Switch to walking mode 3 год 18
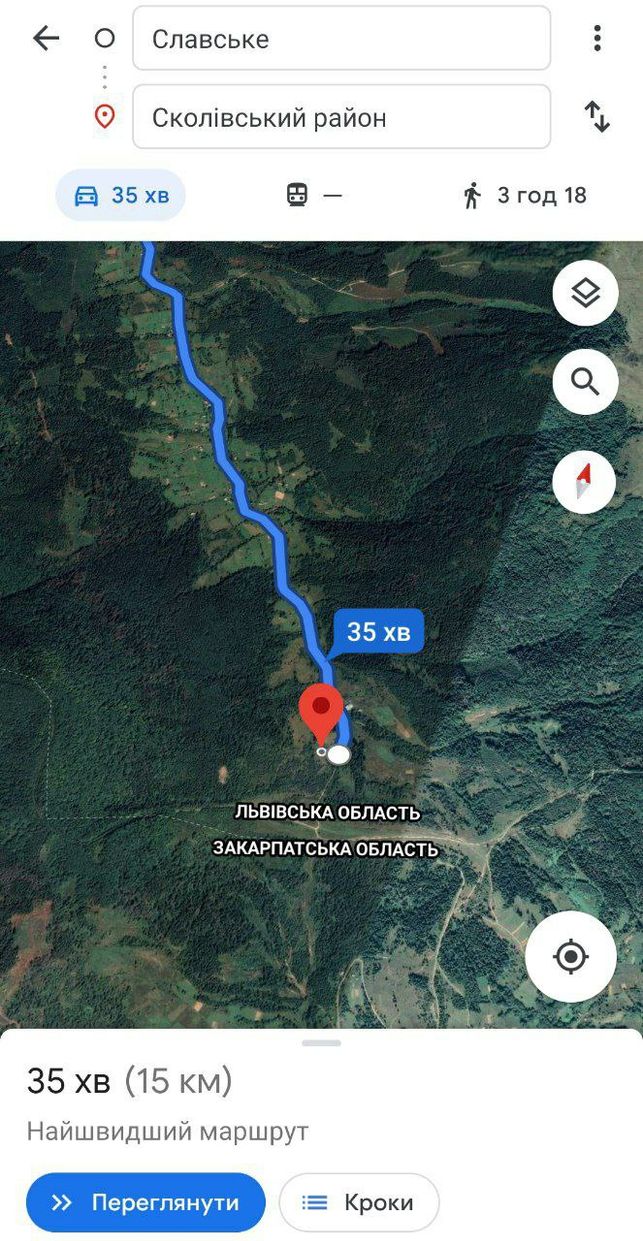The image size is (643, 1241). point(524,195)
